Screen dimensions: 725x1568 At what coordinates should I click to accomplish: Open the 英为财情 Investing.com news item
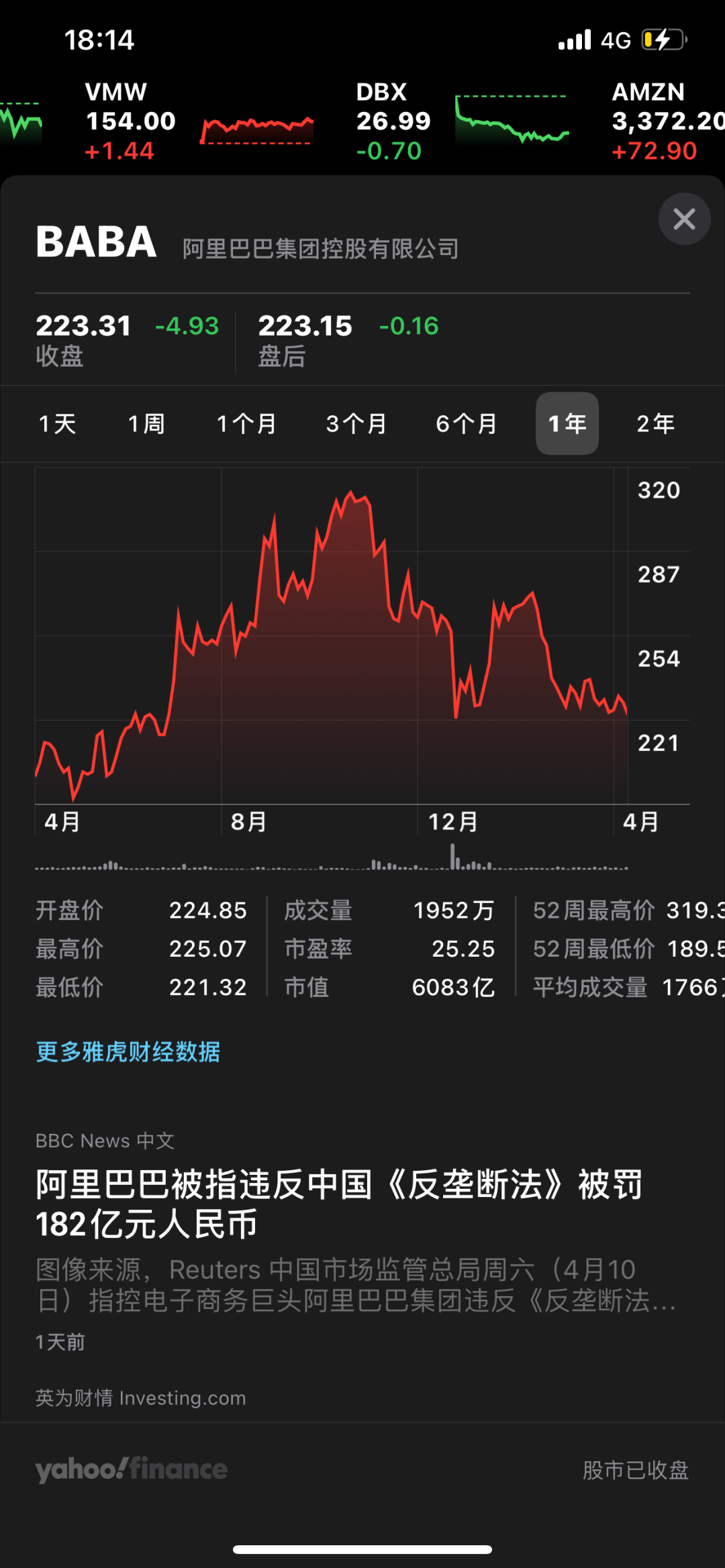point(141,1398)
